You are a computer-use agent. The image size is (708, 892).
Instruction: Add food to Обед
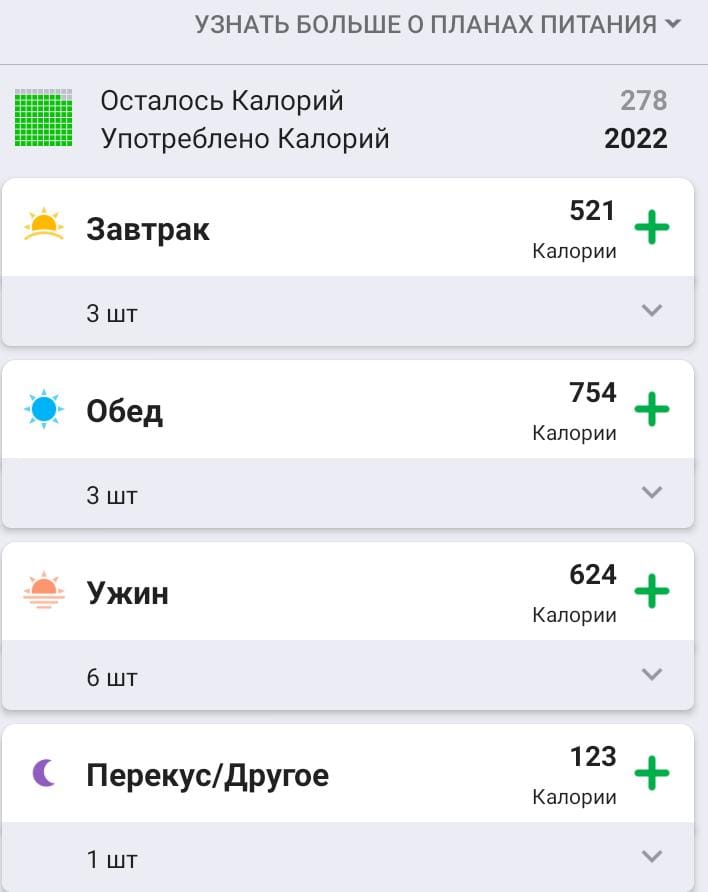coord(652,410)
